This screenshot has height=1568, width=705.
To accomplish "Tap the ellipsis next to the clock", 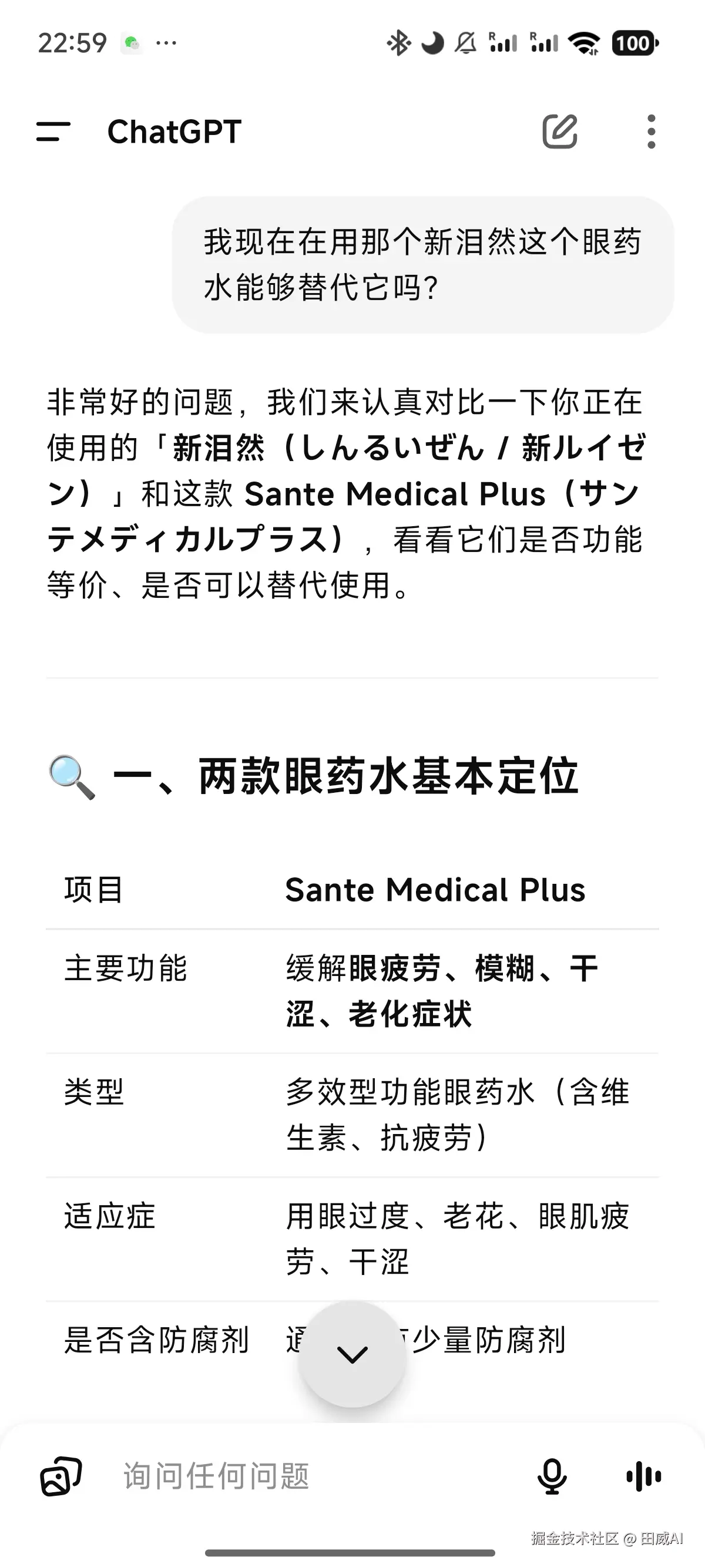I will pos(165,43).
